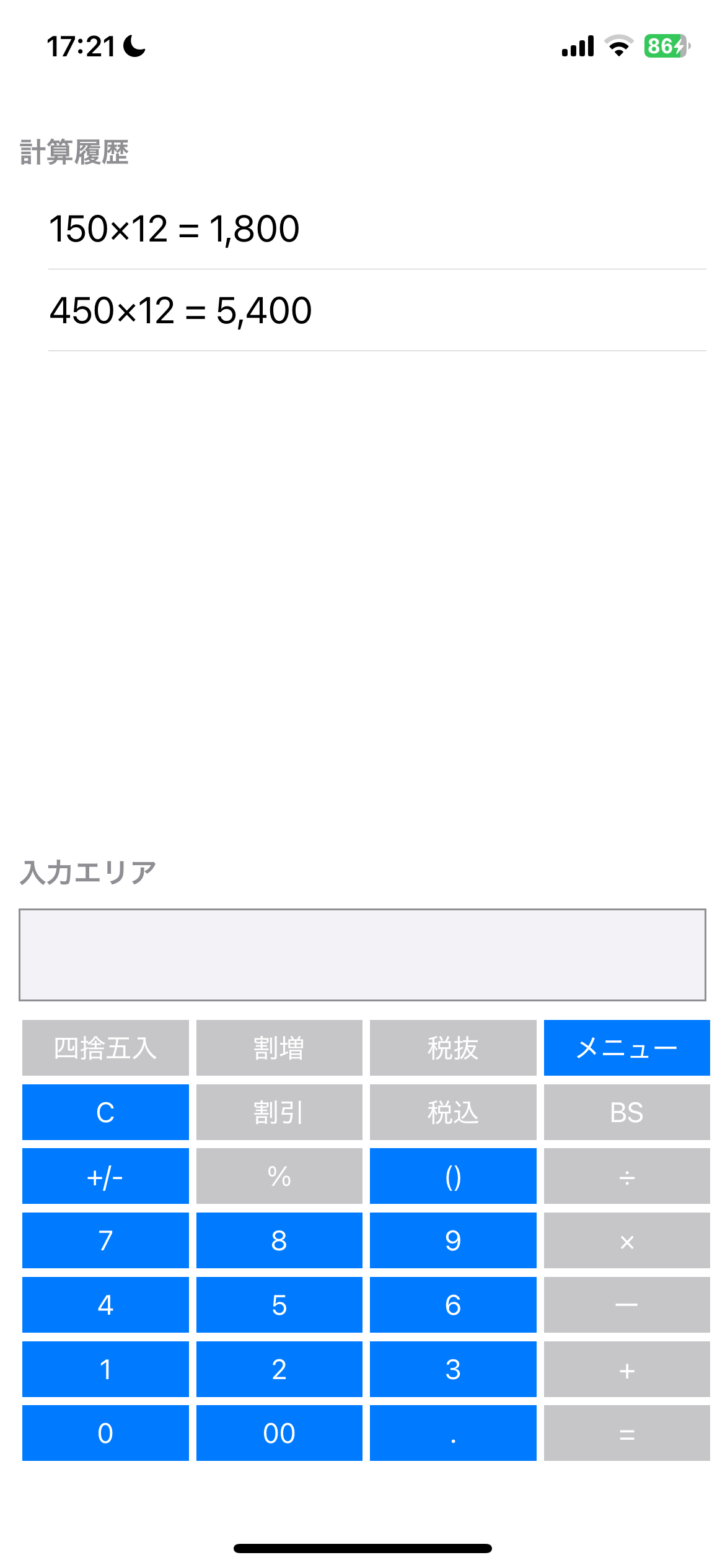Tap the 5 key
The height and width of the screenshot is (1568, 725).
tap(279, 1305)
